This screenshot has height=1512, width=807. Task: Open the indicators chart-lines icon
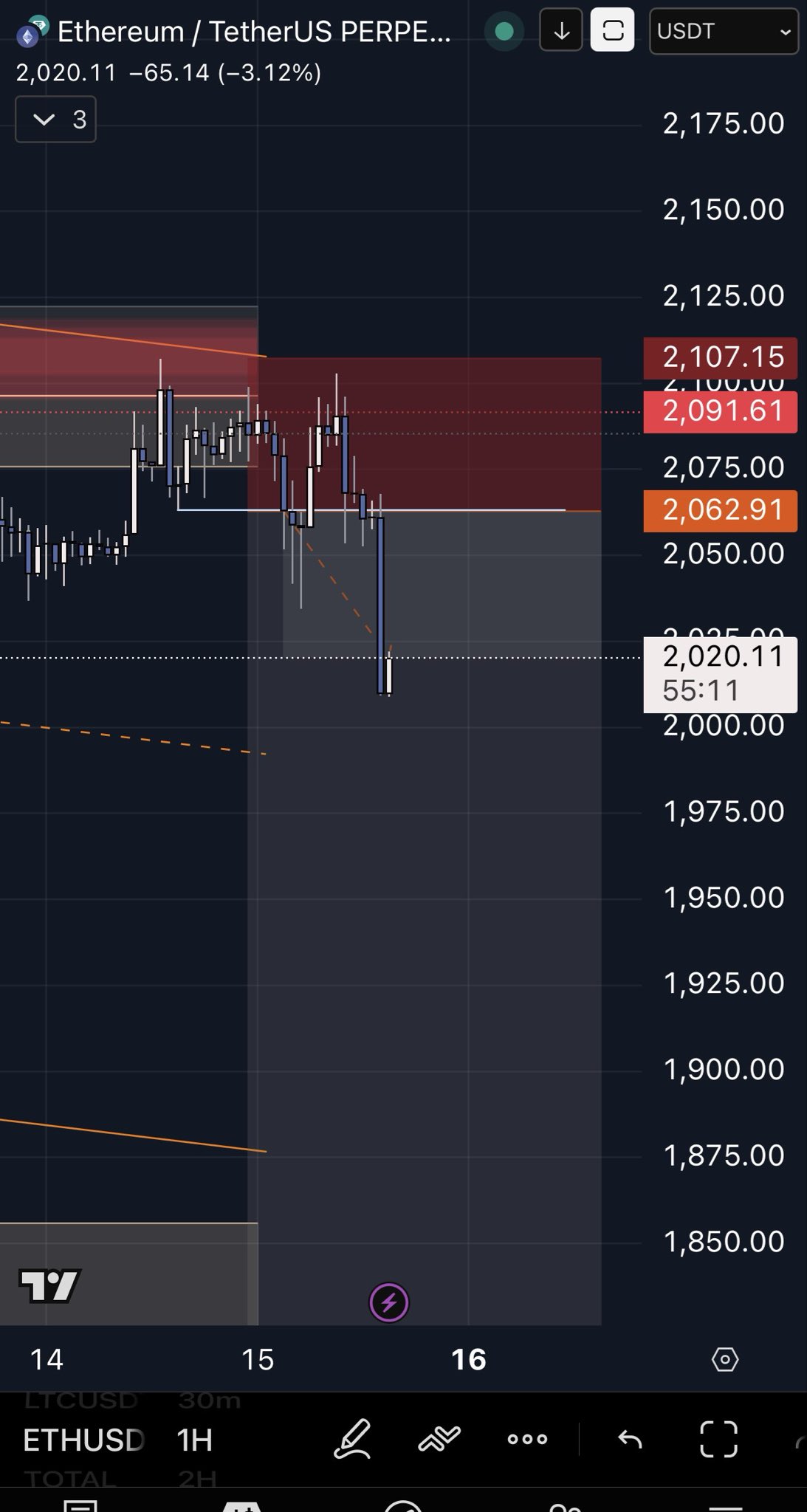(x=439, y=1439)
